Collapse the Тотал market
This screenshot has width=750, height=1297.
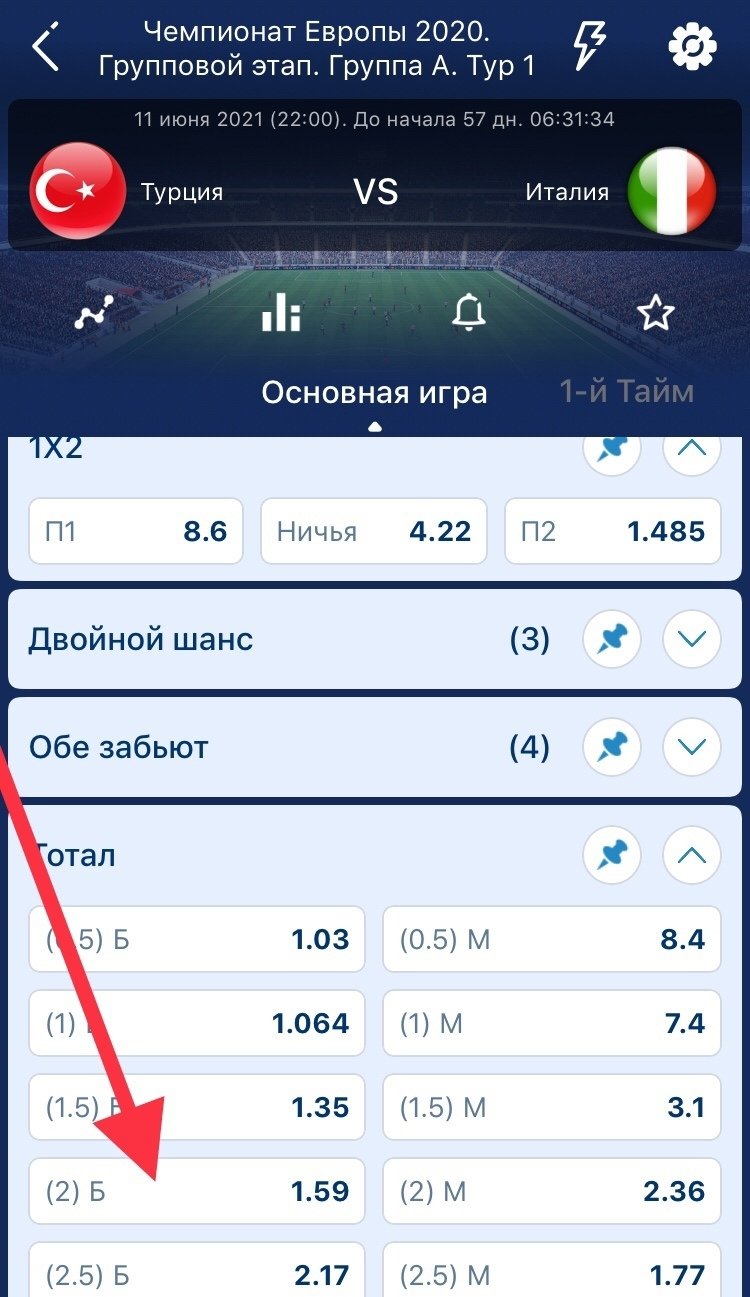pos(691,855)
